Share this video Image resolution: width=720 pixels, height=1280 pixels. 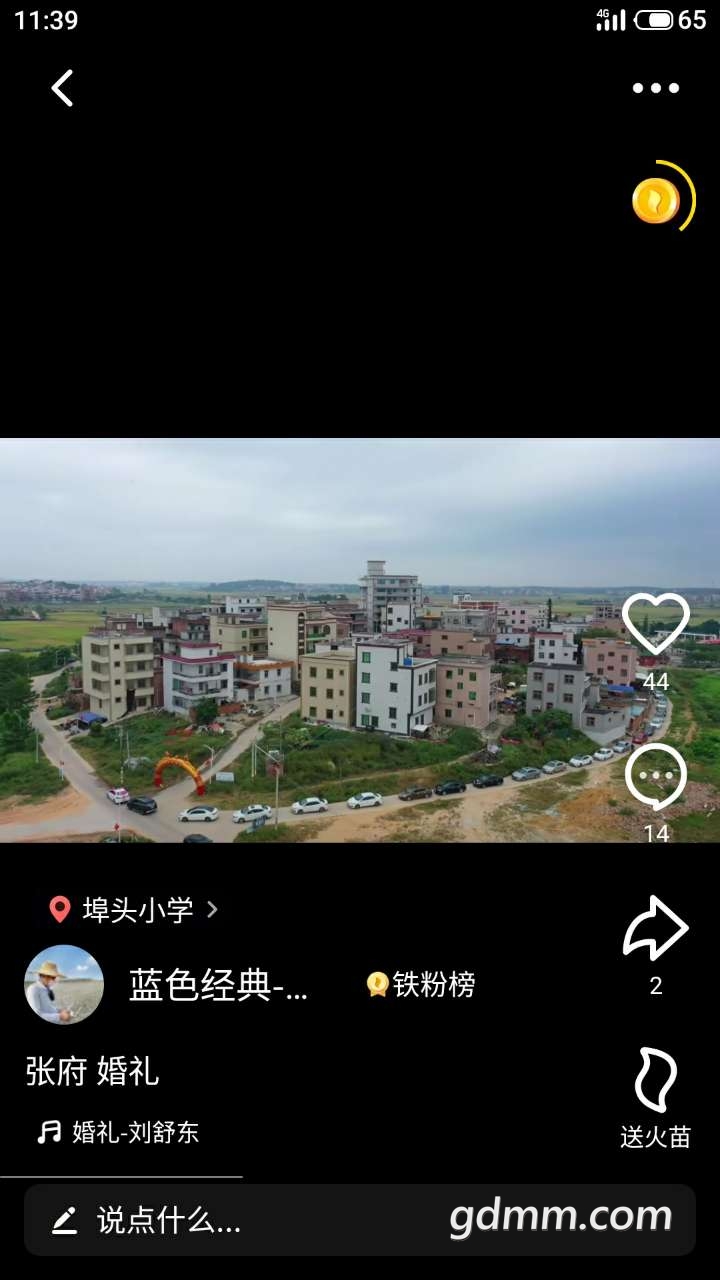pyautogui.click(x=656, y=929)
